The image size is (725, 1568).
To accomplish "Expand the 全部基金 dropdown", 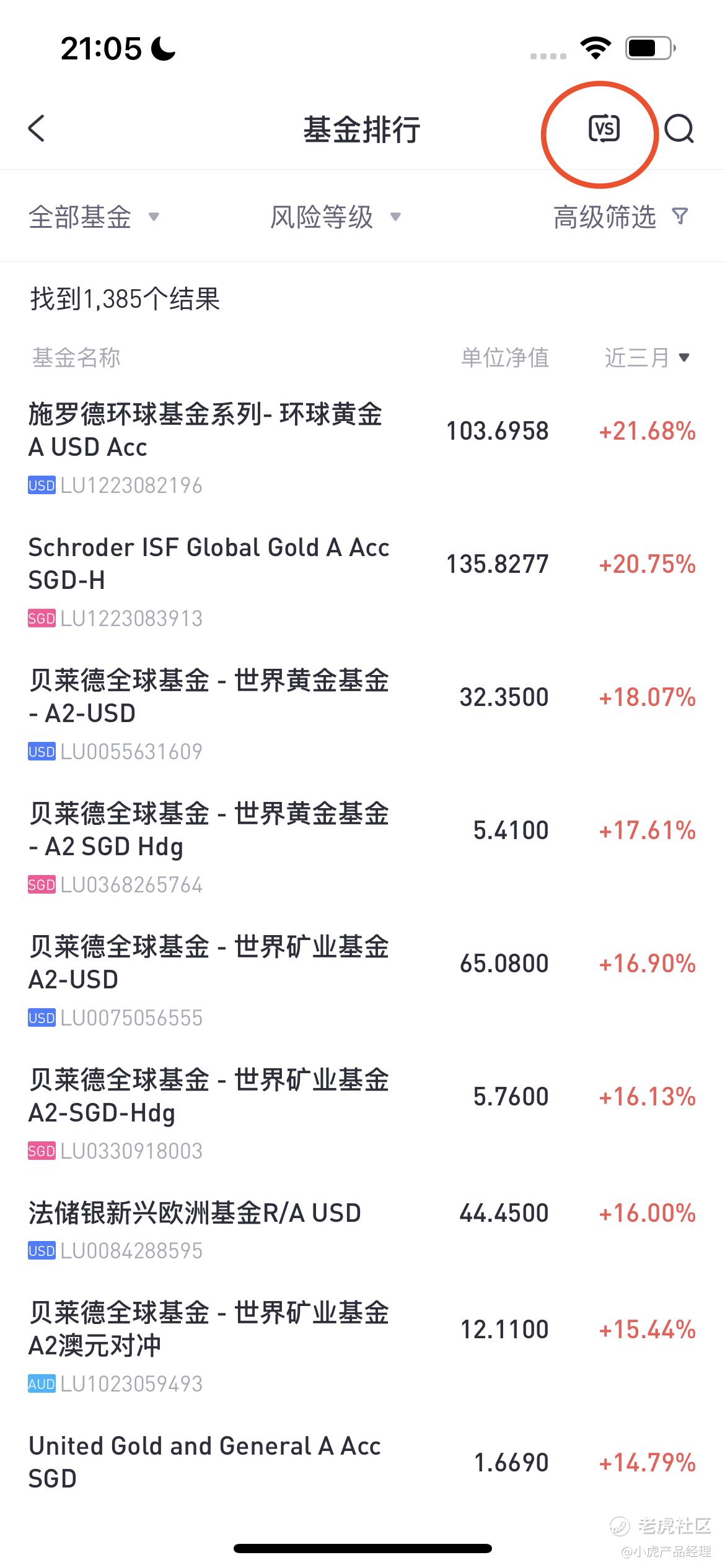I will (x=94, y=217).
